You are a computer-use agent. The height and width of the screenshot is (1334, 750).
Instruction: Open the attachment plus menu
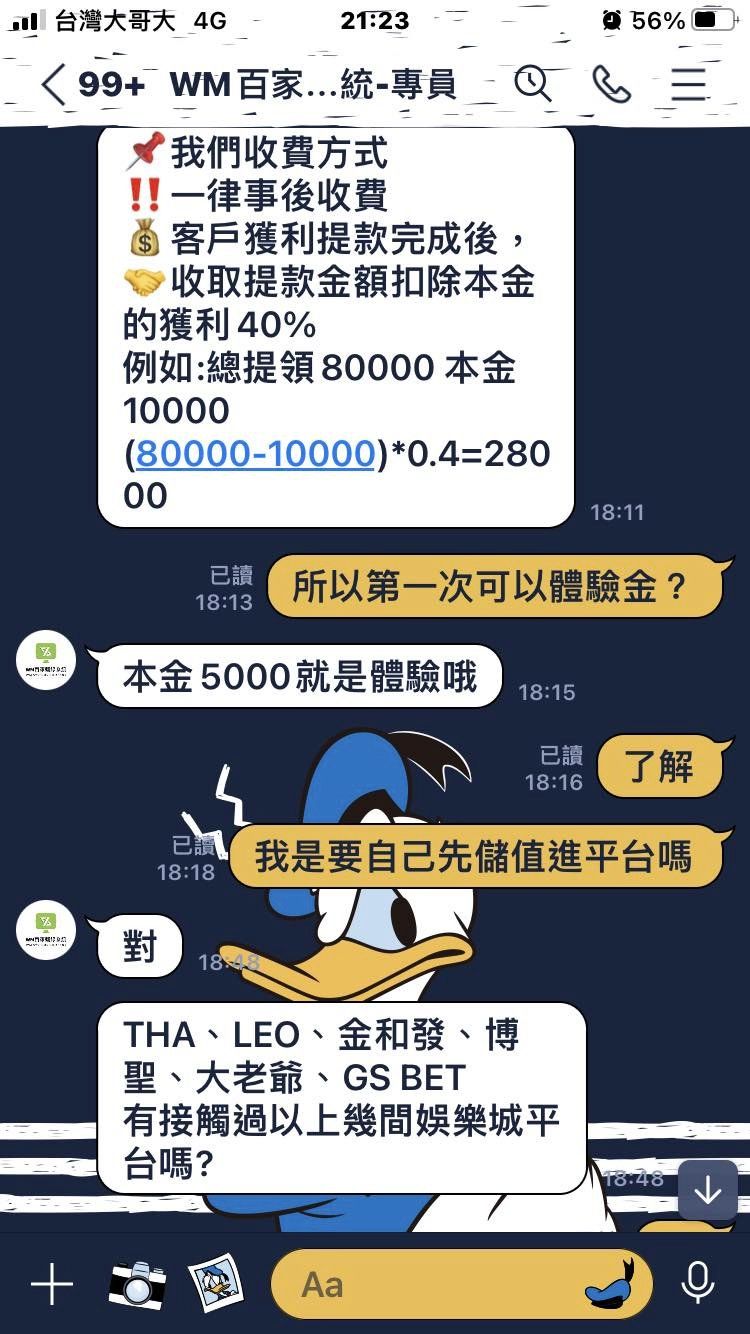pos(51,1284)
